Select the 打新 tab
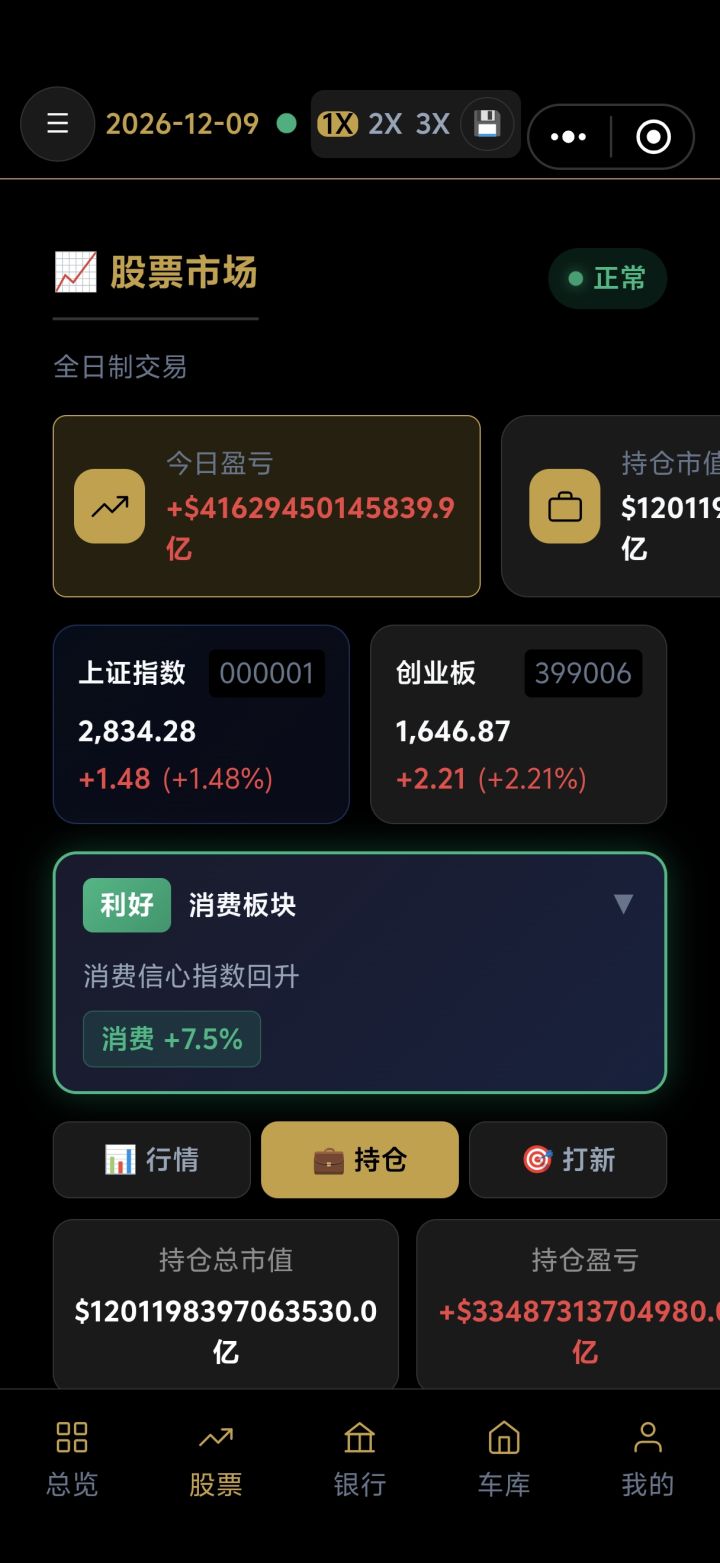This screenshot has height=1563, width=720. (567, 1158)
